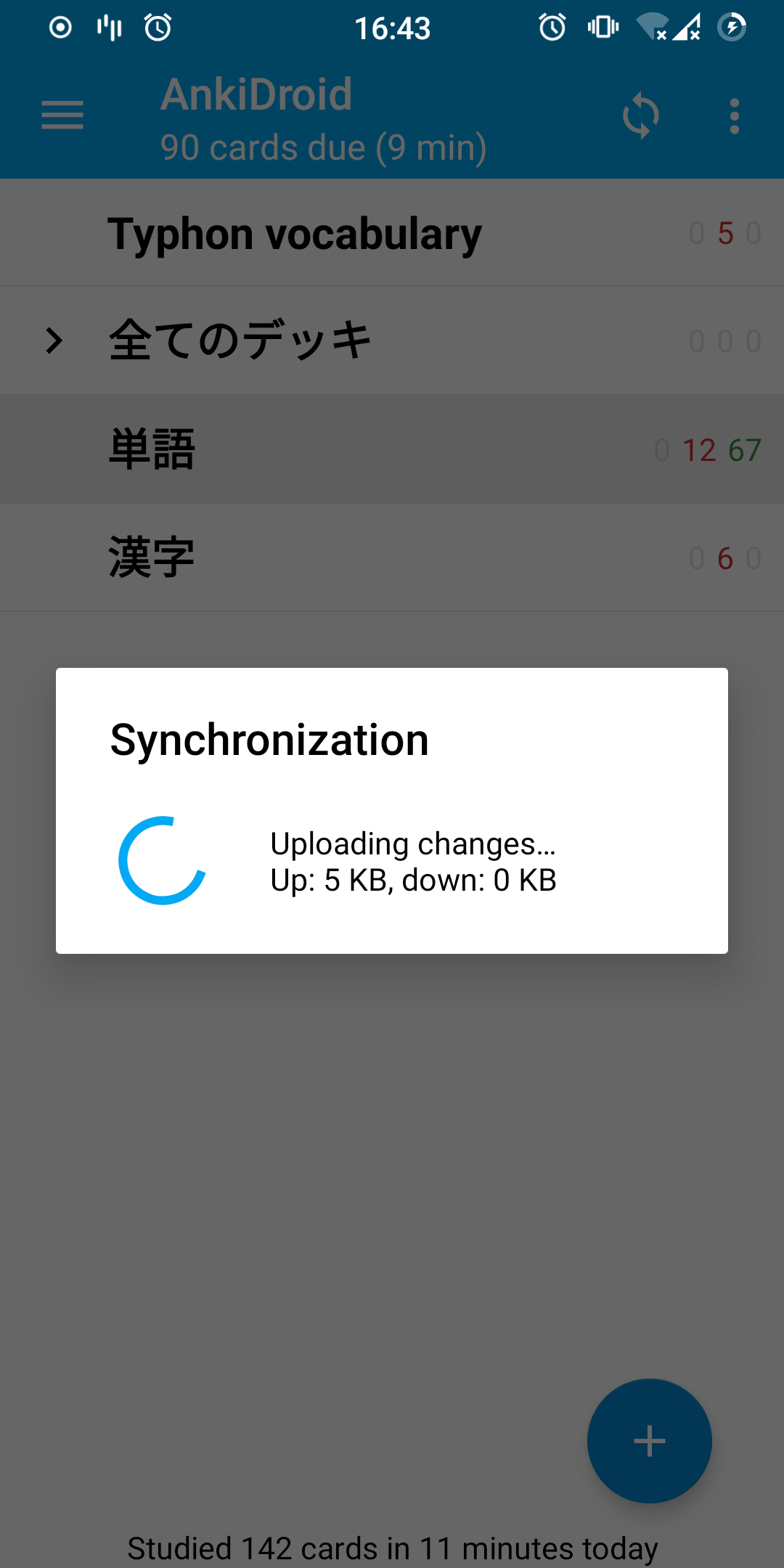Tap the sync icon in the app bar
Screen dimensions: 784x1568
(x=640, y=116)
